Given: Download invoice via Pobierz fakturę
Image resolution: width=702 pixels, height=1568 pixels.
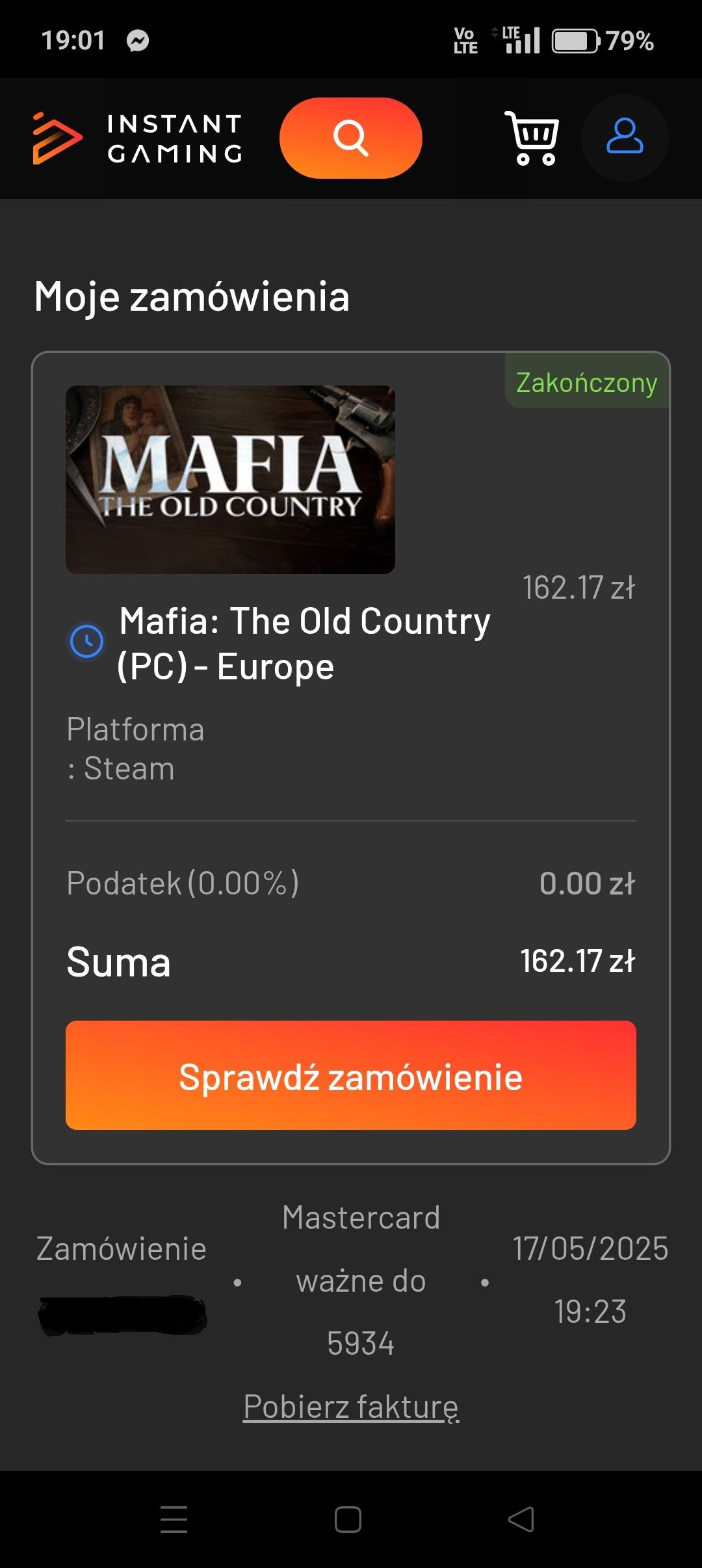Looking at the screenshot, I should pos(351,1407).
